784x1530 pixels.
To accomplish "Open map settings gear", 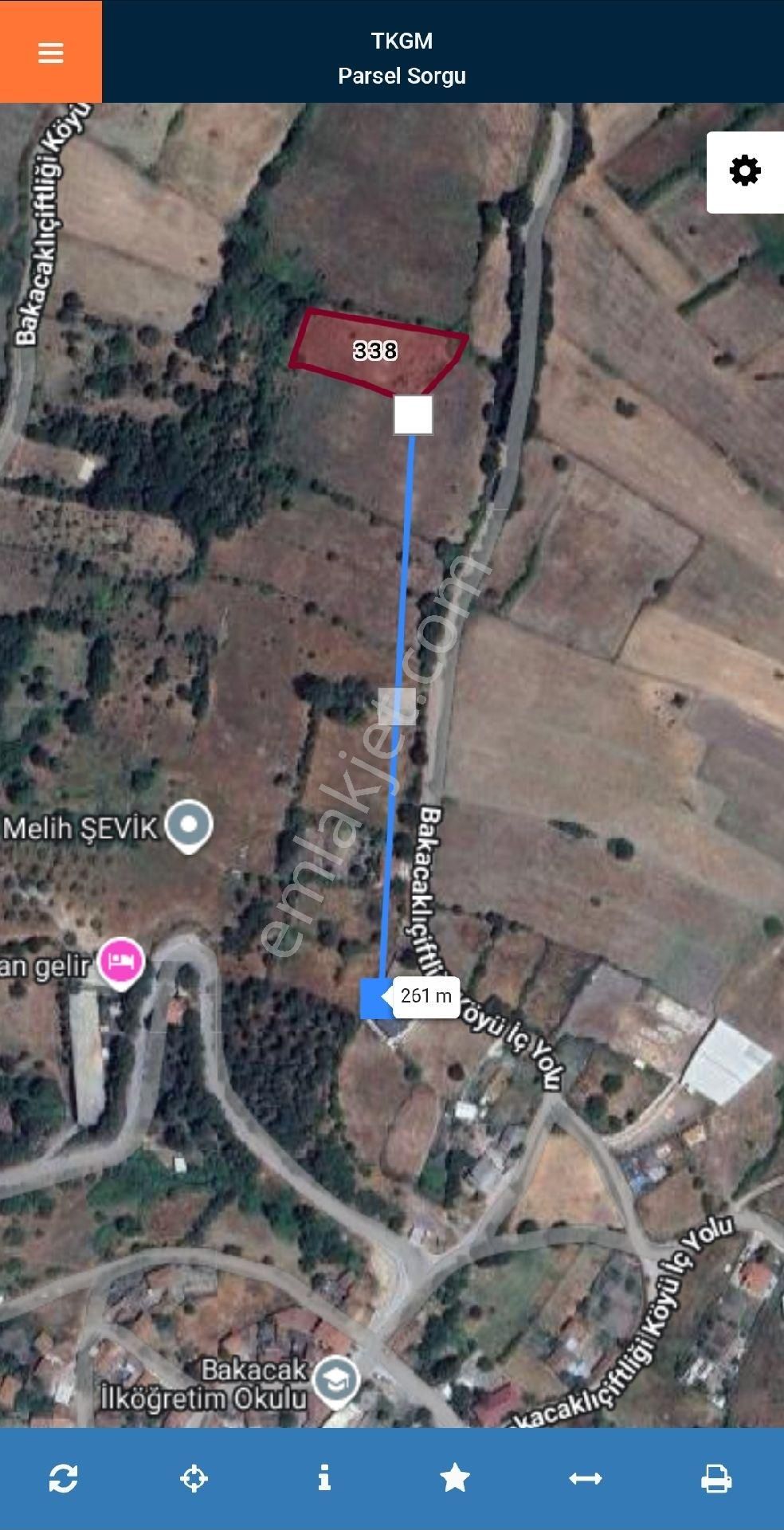I will coord(745,171).
